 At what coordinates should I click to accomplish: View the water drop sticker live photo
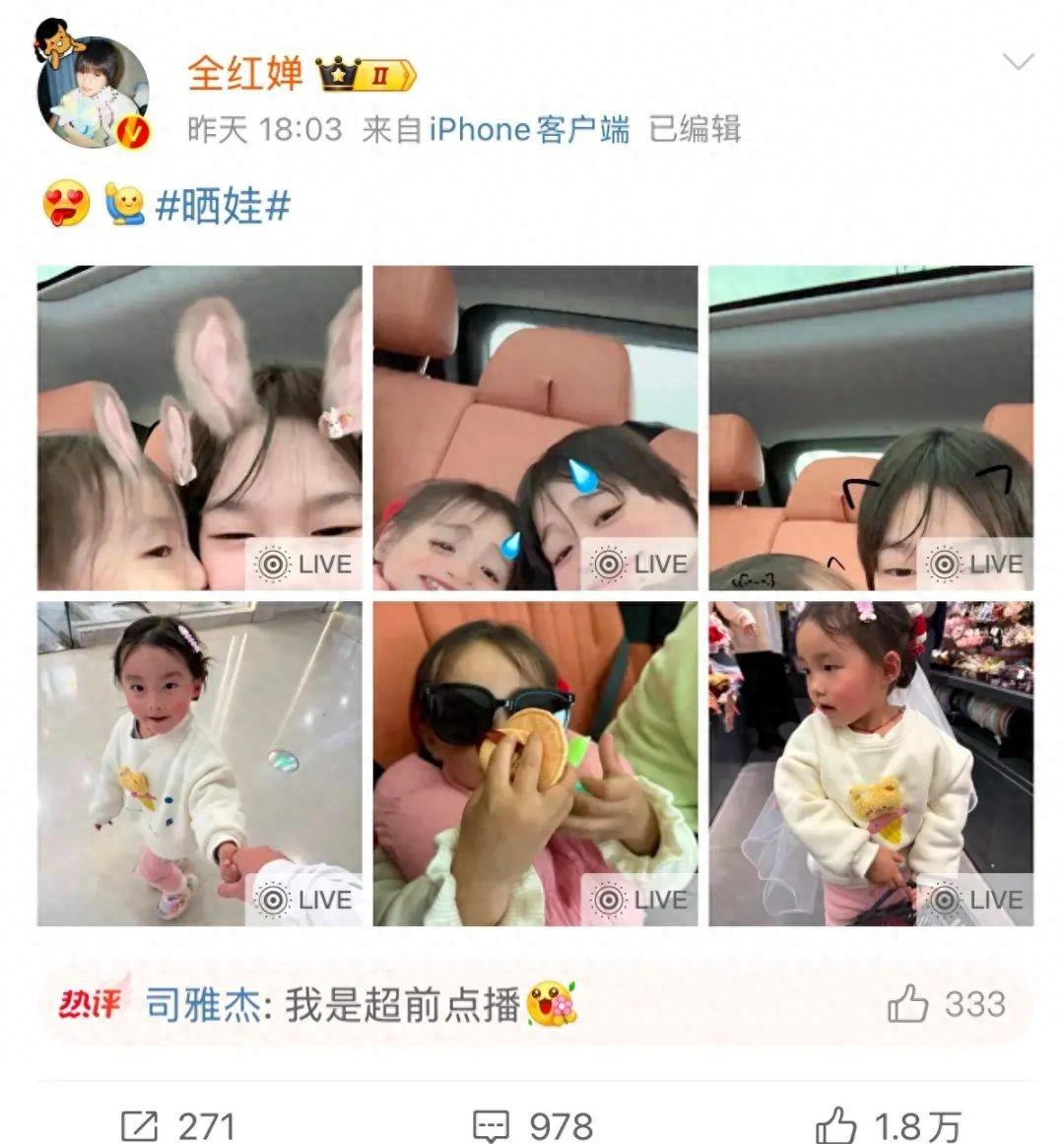click(535, 428)
